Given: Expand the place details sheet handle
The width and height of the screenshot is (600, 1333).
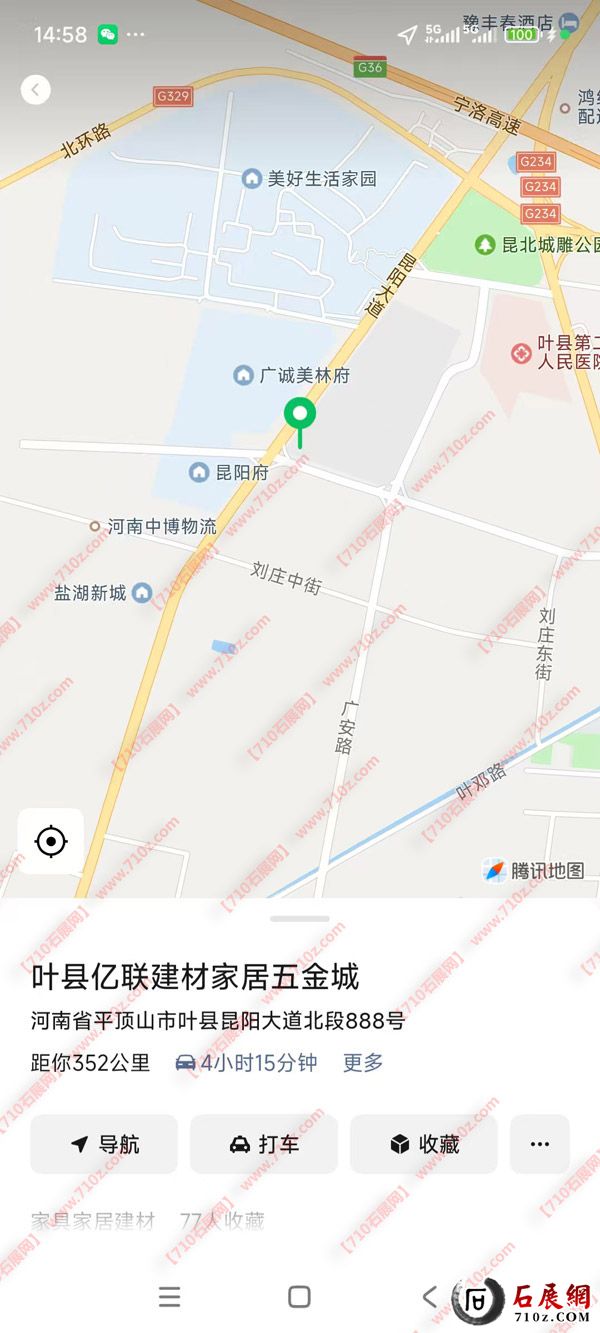Looking at the screenshot, I should coord(299,918).
